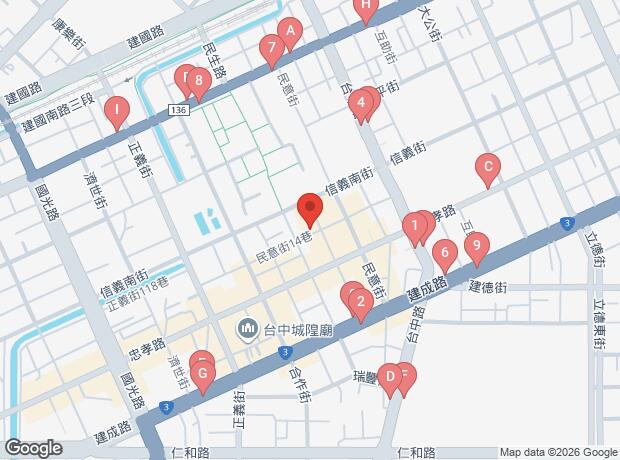Image resolution: width=620 pixels, height=460 pixels.
Task: Select the unlabeled red center pin
Action: pyautogui.click(x=309, y=211)
